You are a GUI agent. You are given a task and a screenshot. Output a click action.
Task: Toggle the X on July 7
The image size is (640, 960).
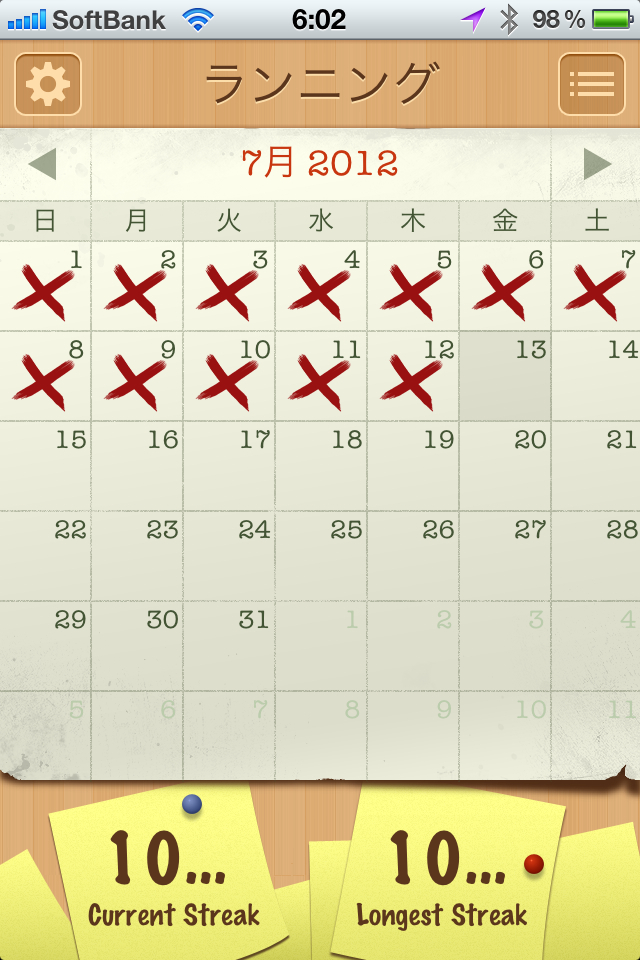(597, 288)
